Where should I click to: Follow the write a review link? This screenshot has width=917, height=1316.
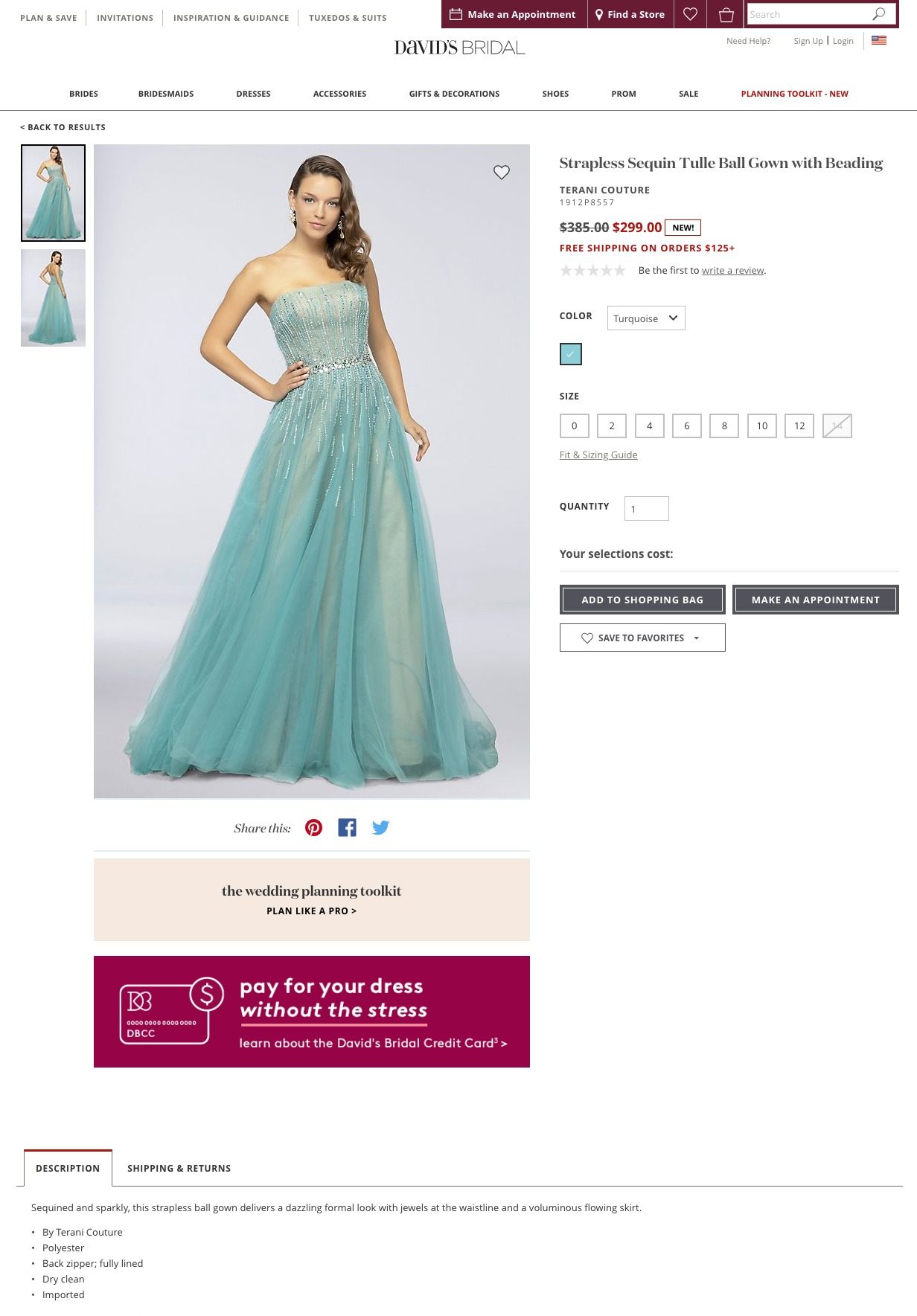pyautogui.click(x=732, y=271)
